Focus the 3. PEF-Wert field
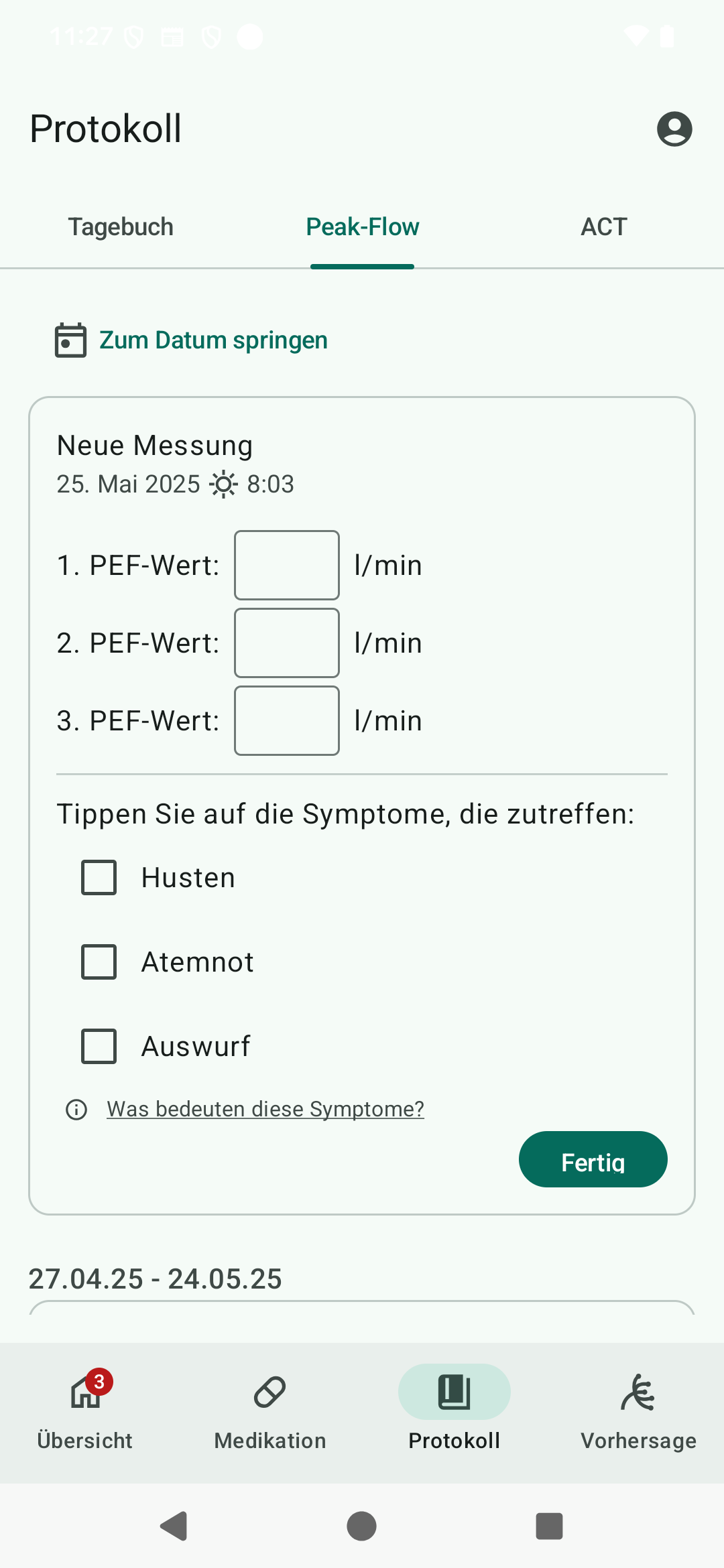 tap(287, 720)
